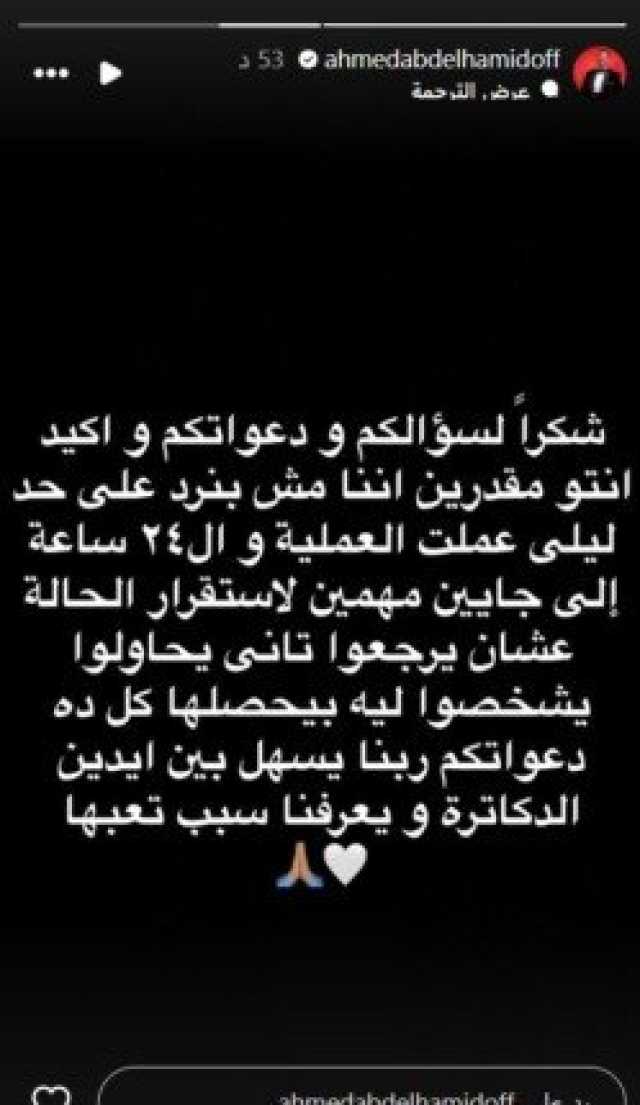The image size is (640, 1105).
Task: Tap the ahmedabdelhamidoff username
Action: coord(445,60)
